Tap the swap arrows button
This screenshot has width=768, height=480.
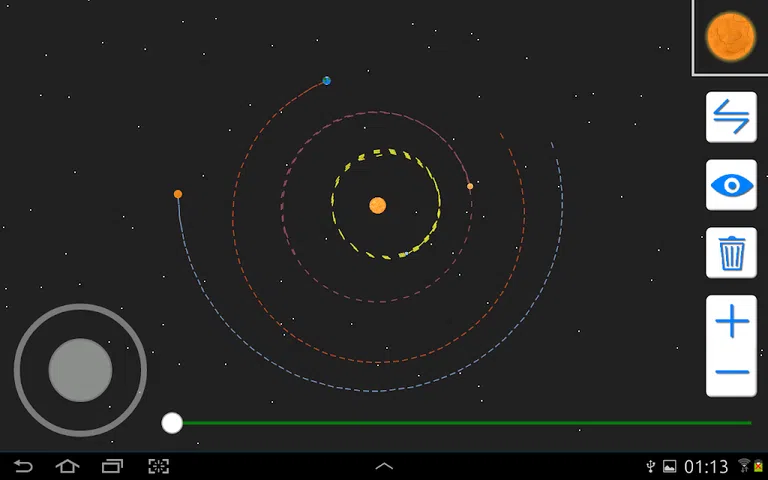731,117
